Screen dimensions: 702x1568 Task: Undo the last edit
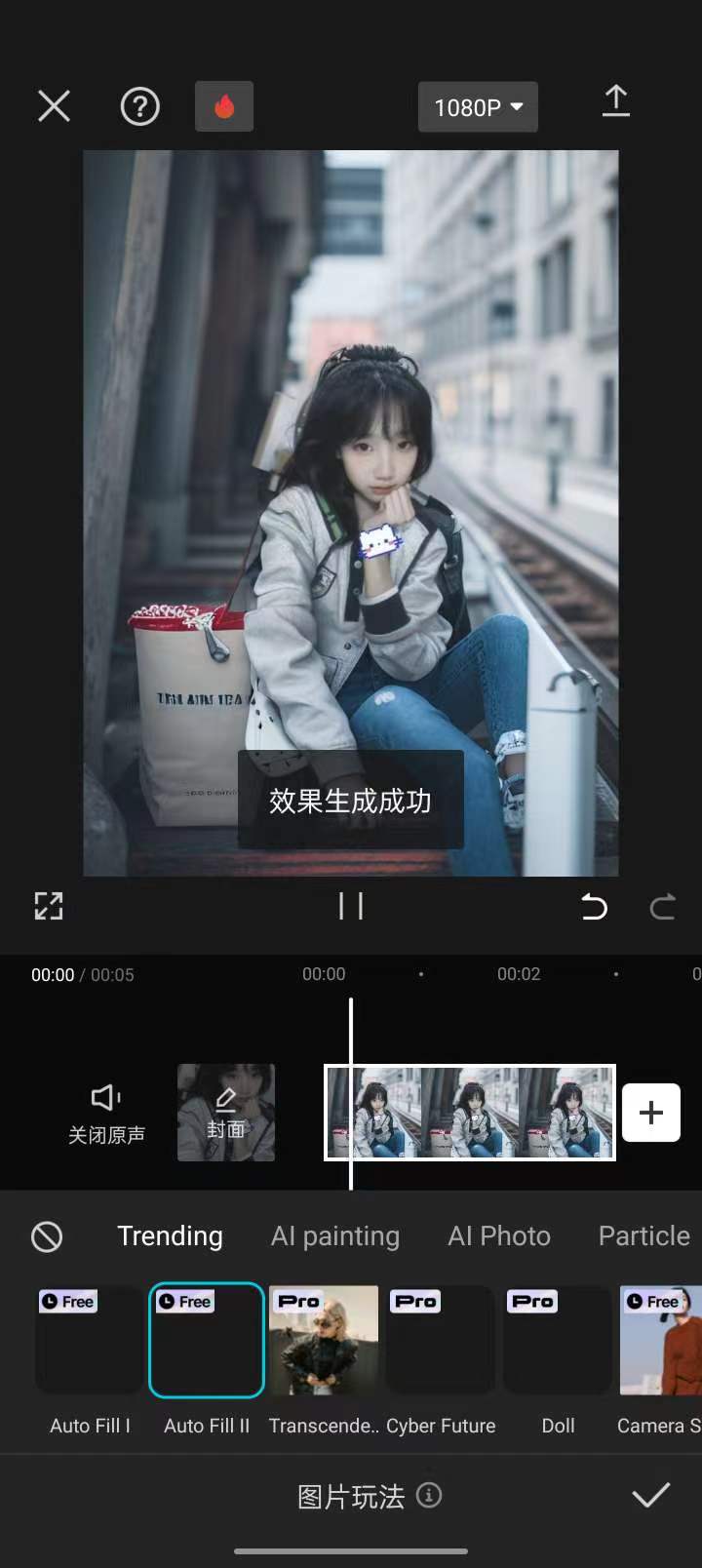pyautogui.click(x=594, y=907)
